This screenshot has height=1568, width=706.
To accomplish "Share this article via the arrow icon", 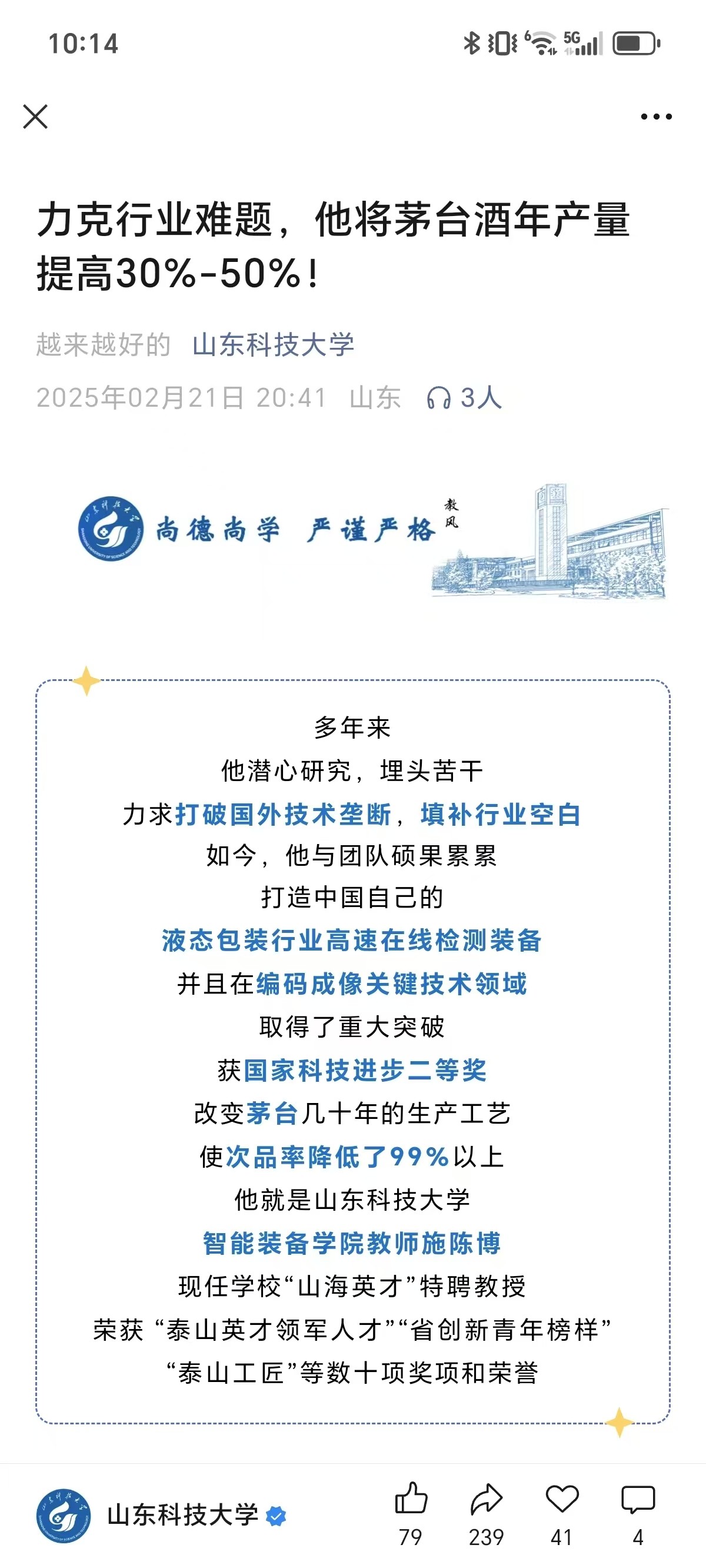I will 487,1499.
